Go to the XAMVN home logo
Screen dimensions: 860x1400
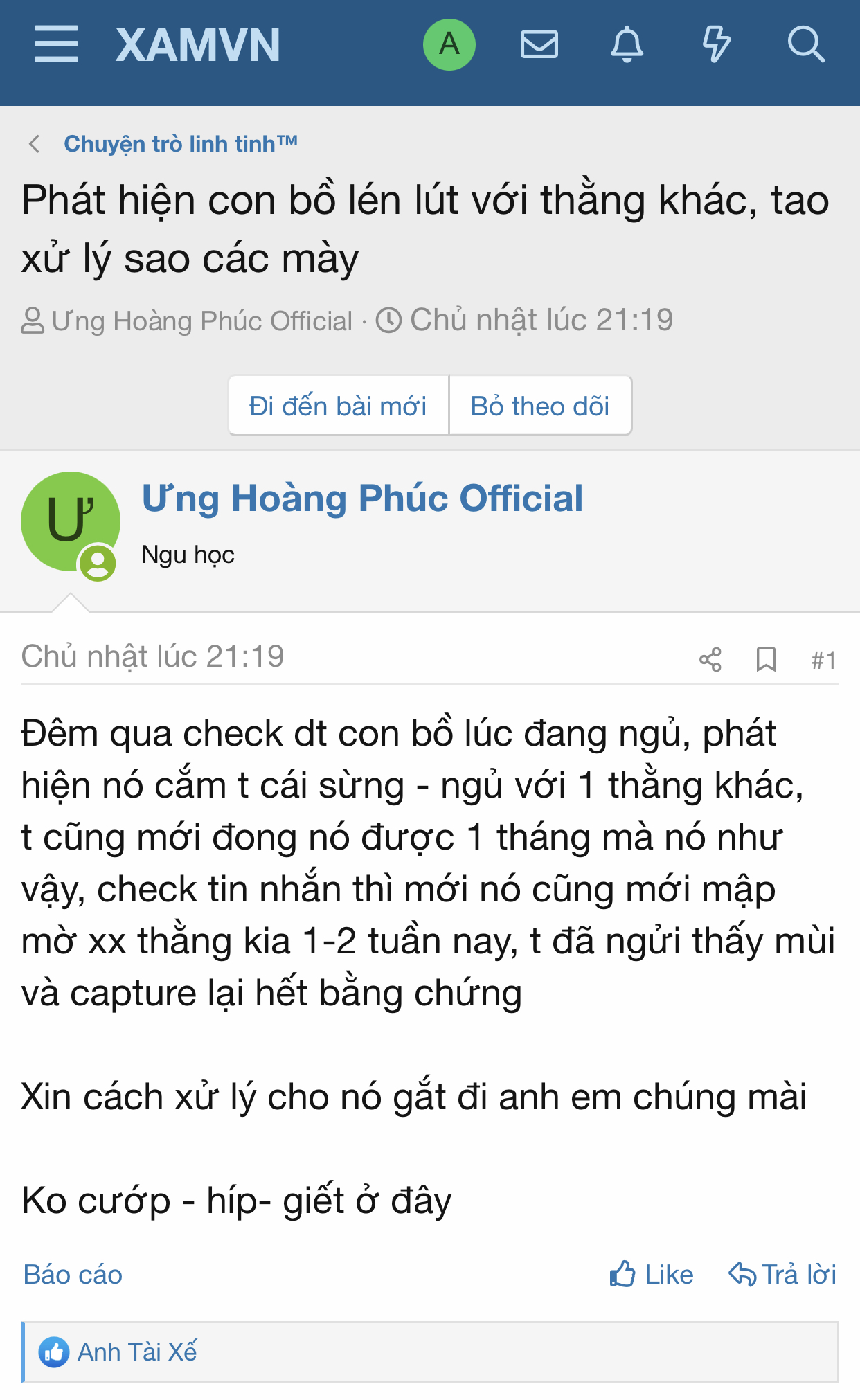pos(197,46)
